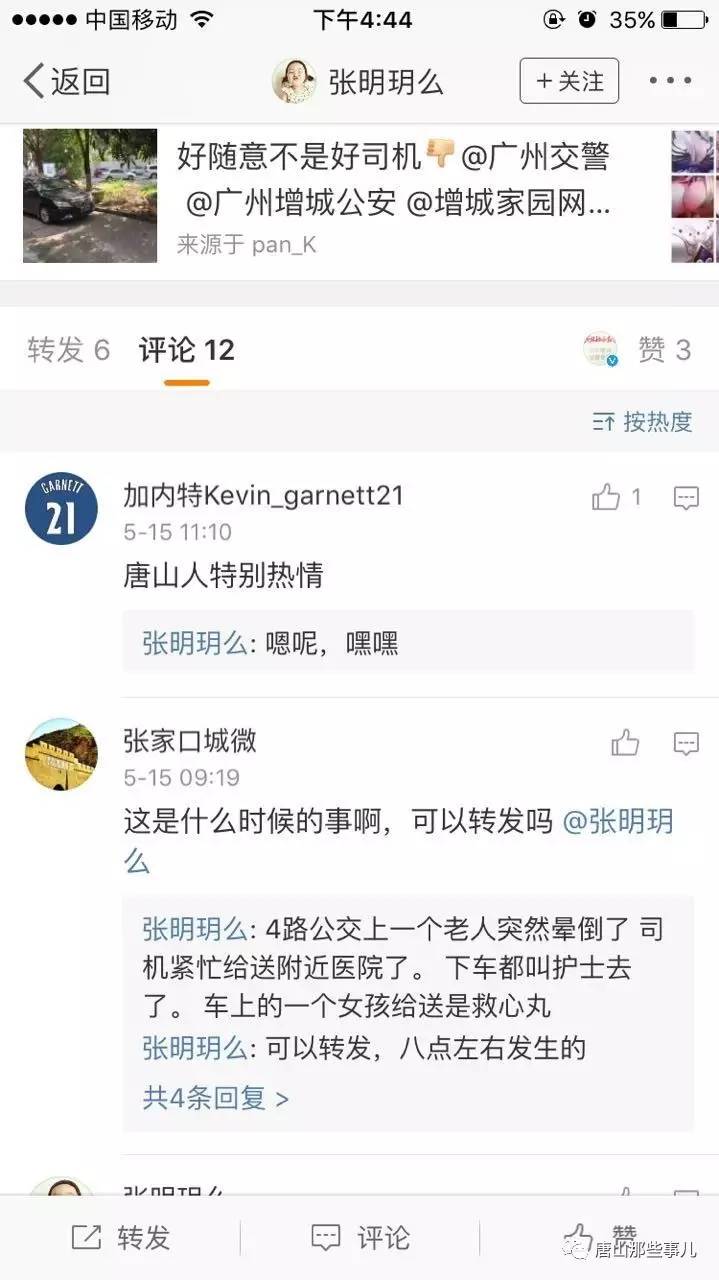Reply to 张家口城微's comment
The width and height of the screenshot is (719, 1280).
coord(686,743)
